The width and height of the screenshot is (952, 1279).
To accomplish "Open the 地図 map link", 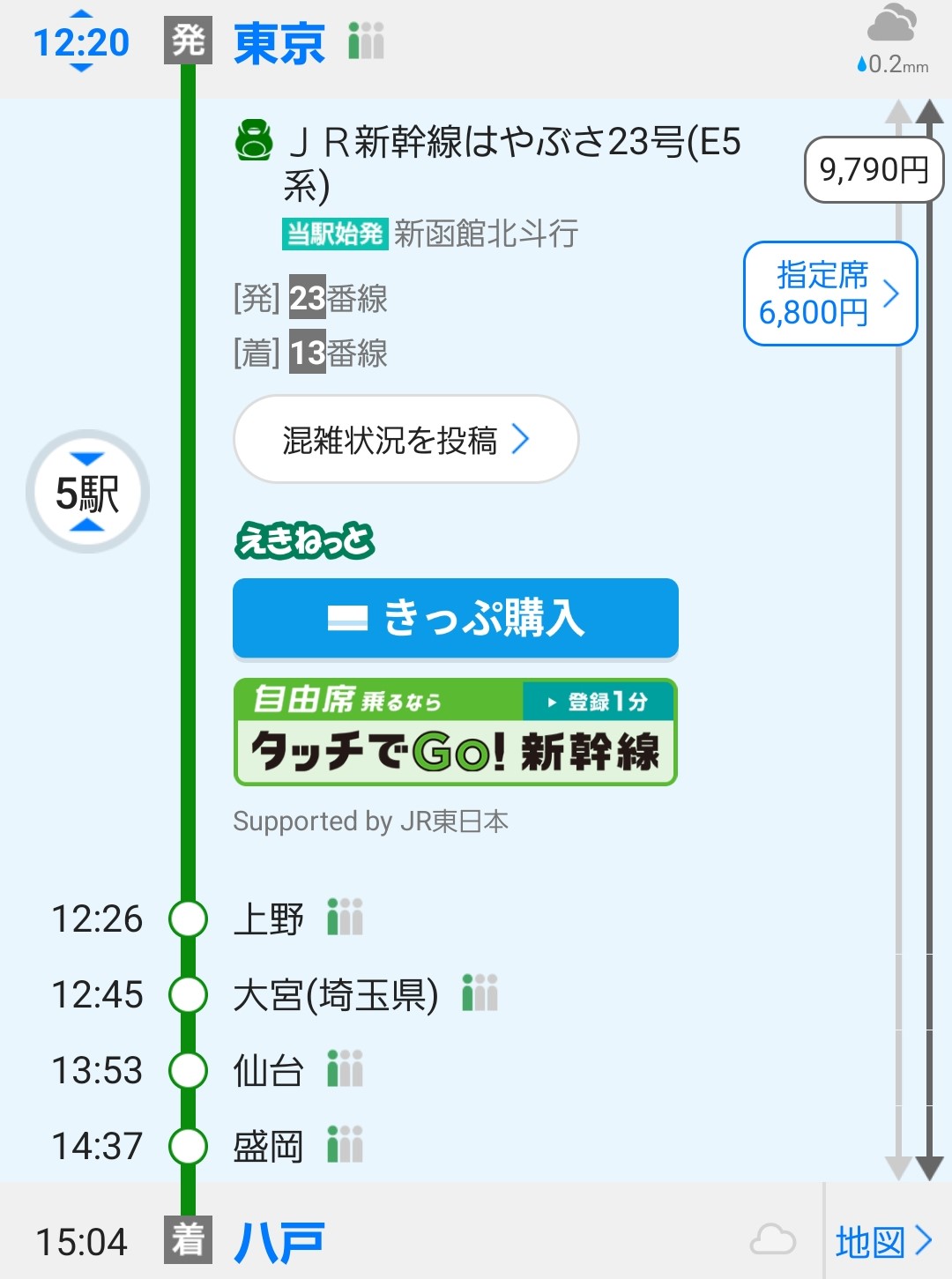I will pyautogui.click(x=883, y=1241).
